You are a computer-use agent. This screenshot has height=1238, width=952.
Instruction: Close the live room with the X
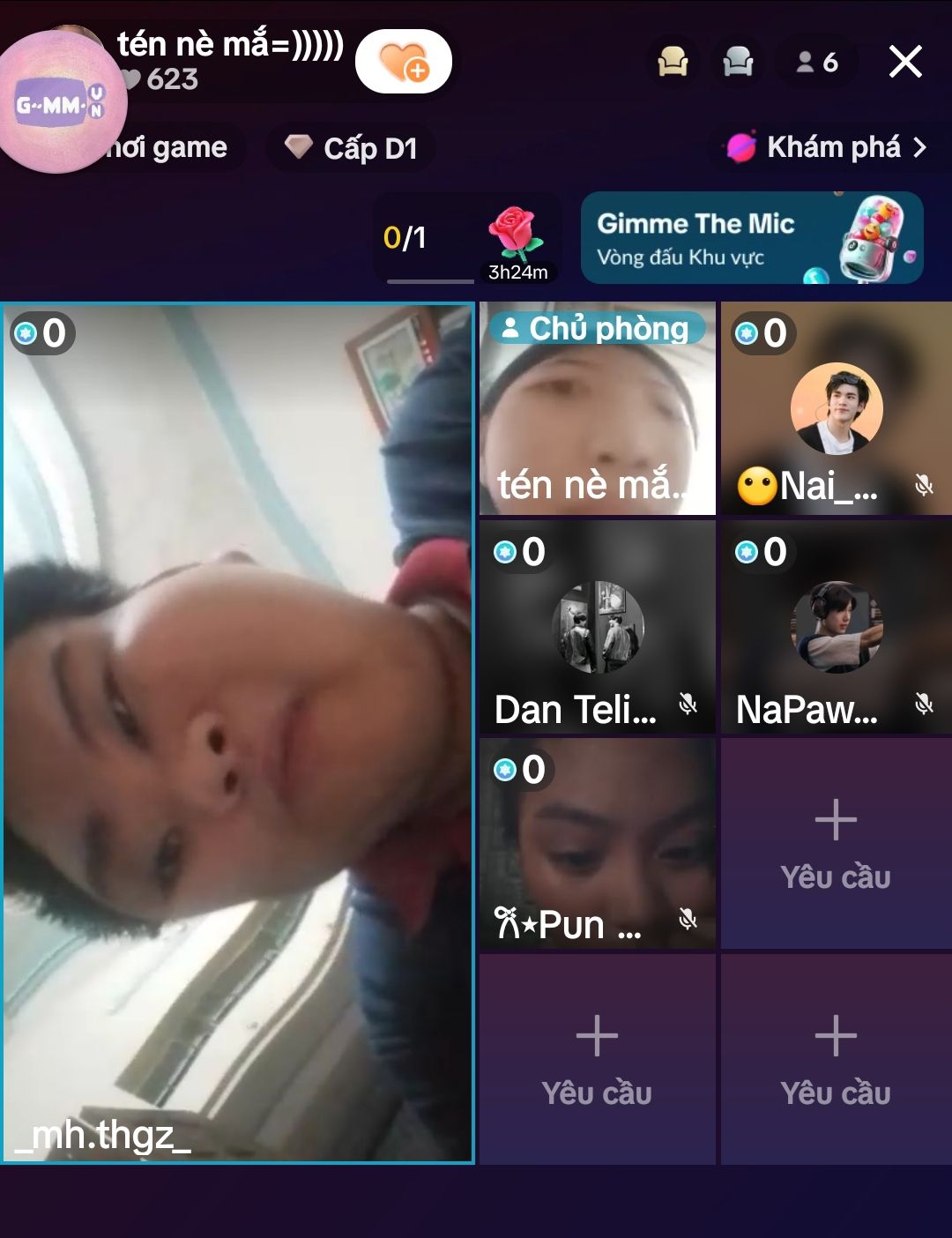[x=905, y=63]
